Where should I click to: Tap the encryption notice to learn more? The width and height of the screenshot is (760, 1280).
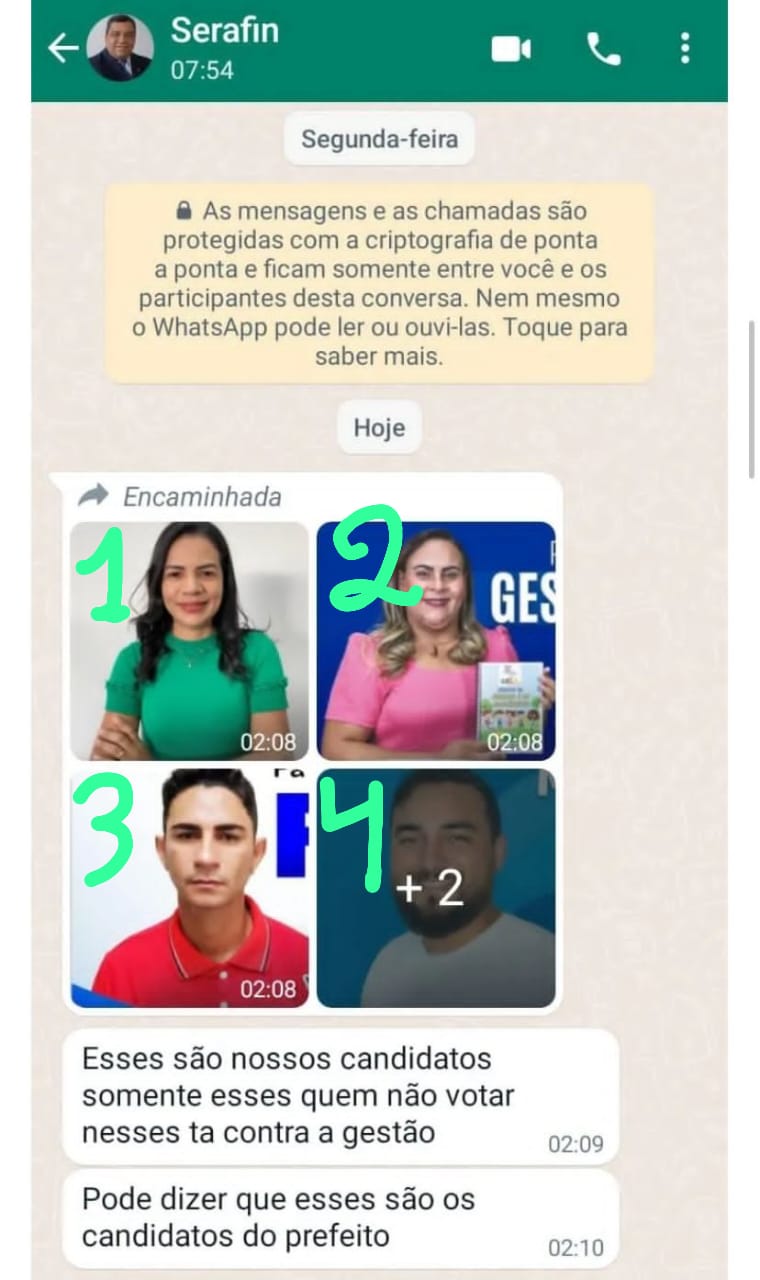pos(379,283)
